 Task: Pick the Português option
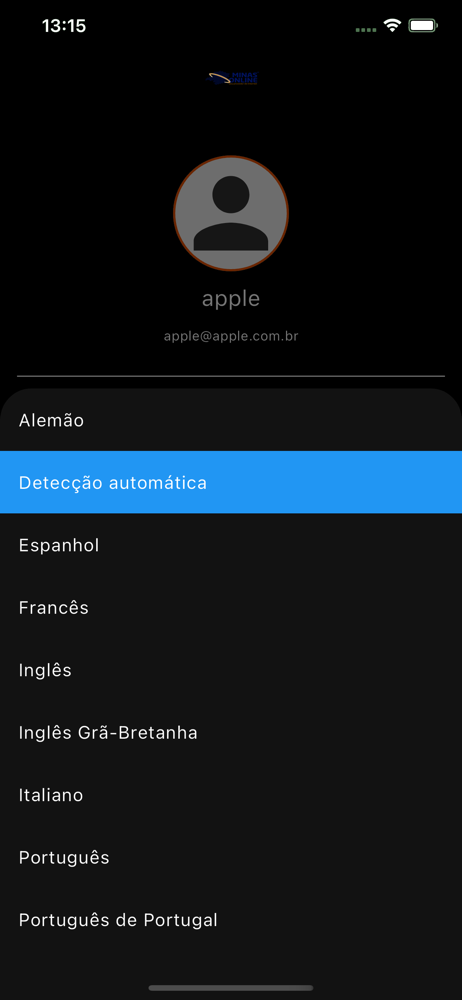[x=231, y=857]
